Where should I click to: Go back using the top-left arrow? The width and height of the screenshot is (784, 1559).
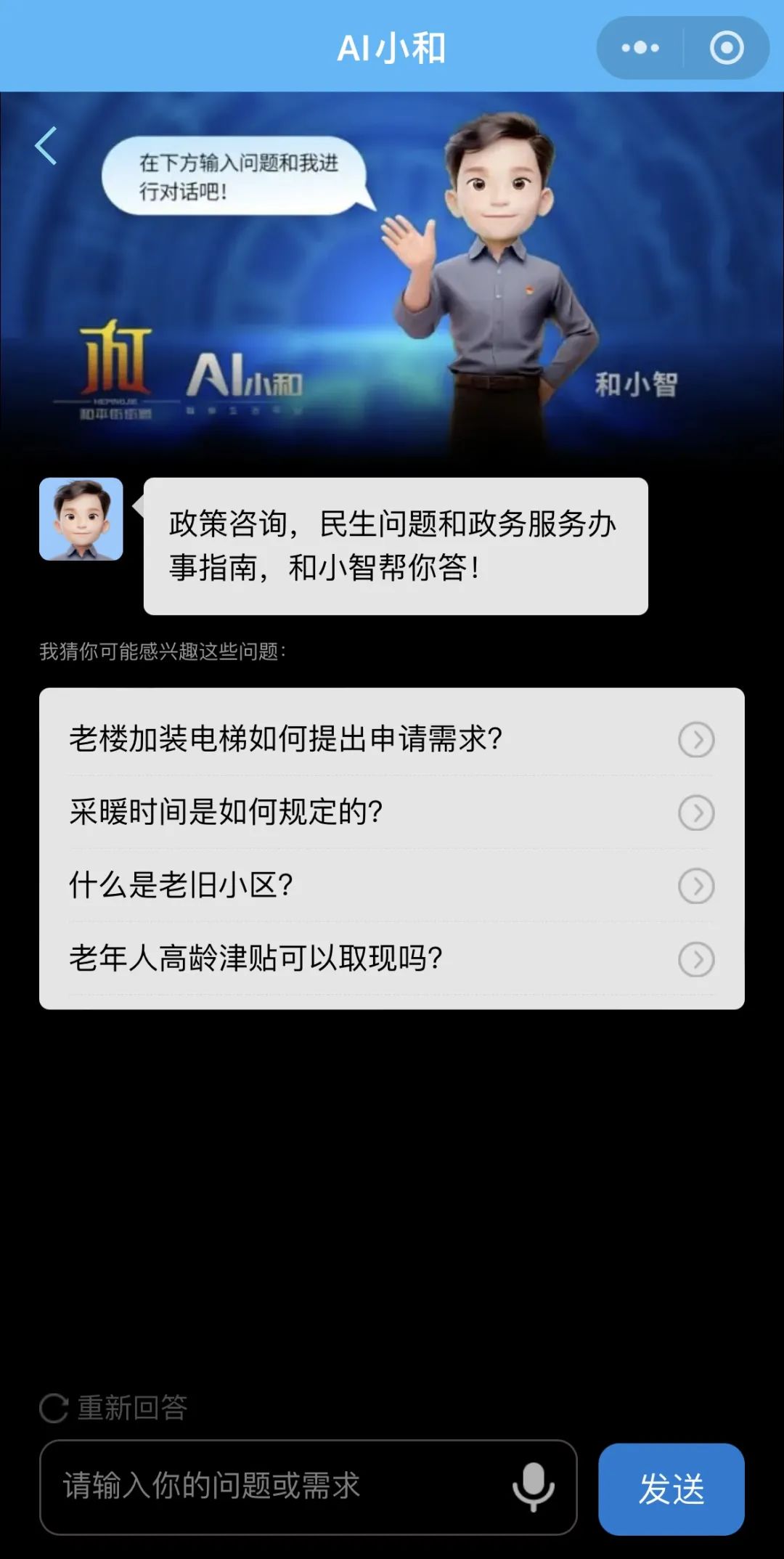tap(46, 145)
